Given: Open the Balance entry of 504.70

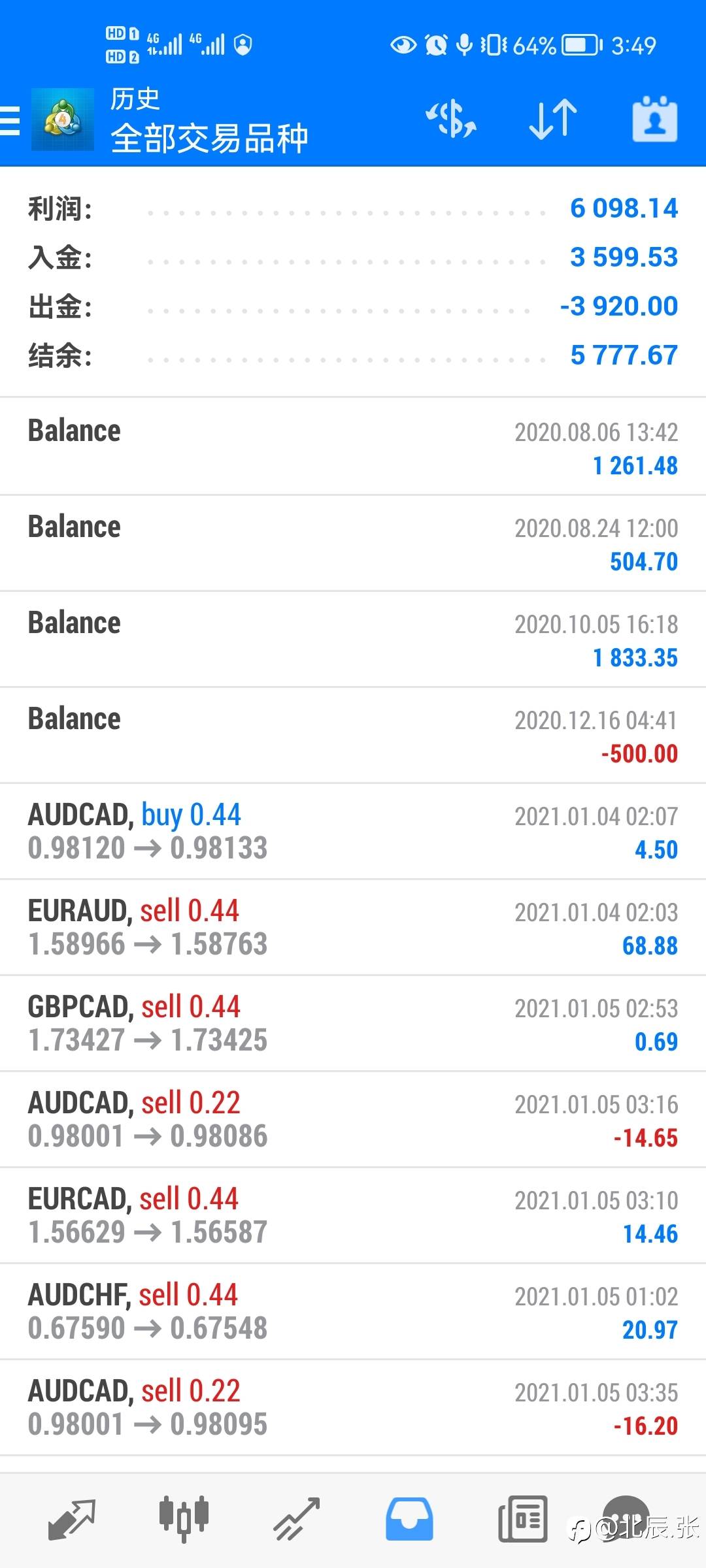Looking at the screenshot, I should [353, 543].
